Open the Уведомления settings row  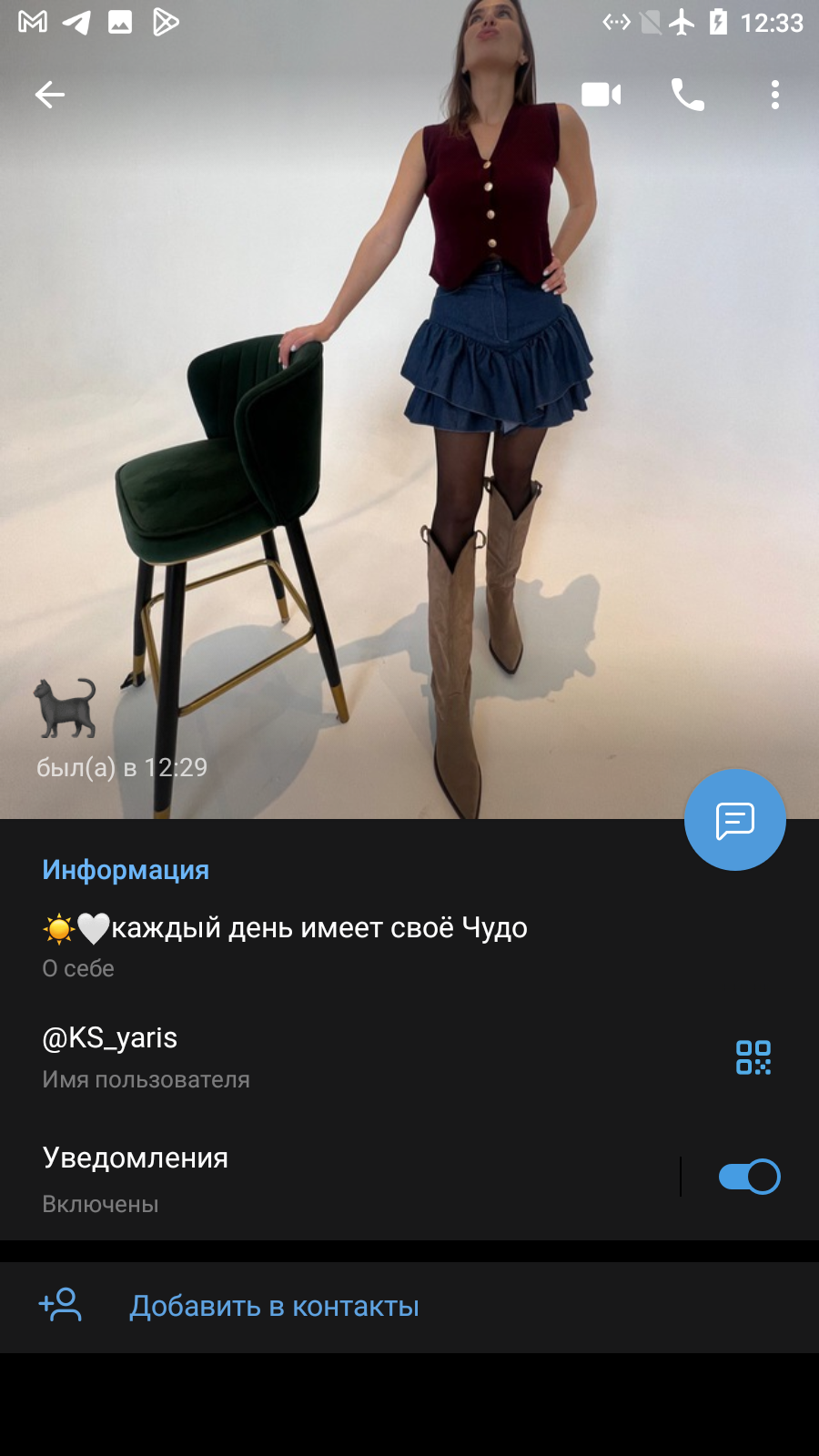[x=339, y=1179]
